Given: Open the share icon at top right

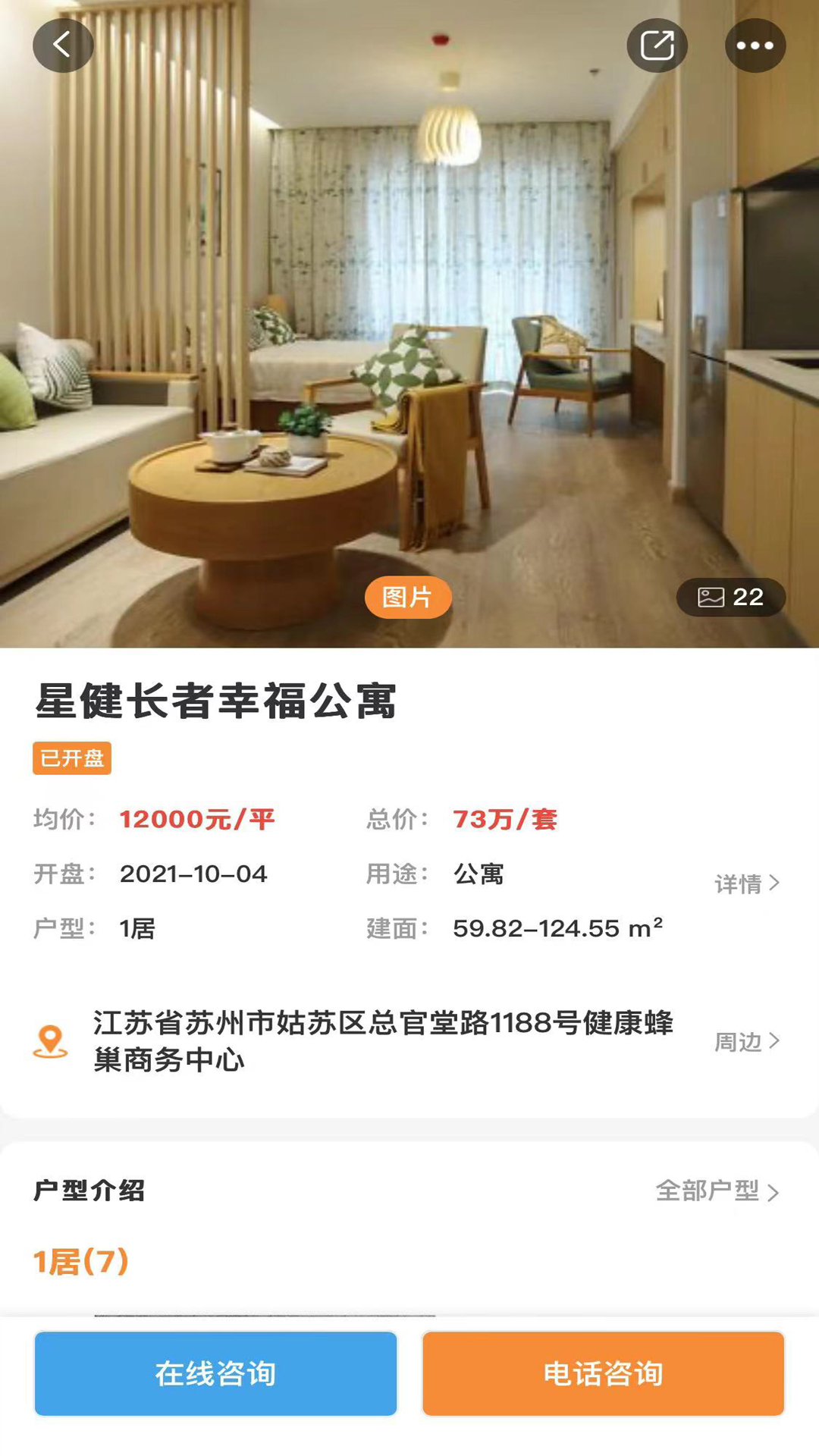Looking at the screenshot, I should (x=658, y=44).
